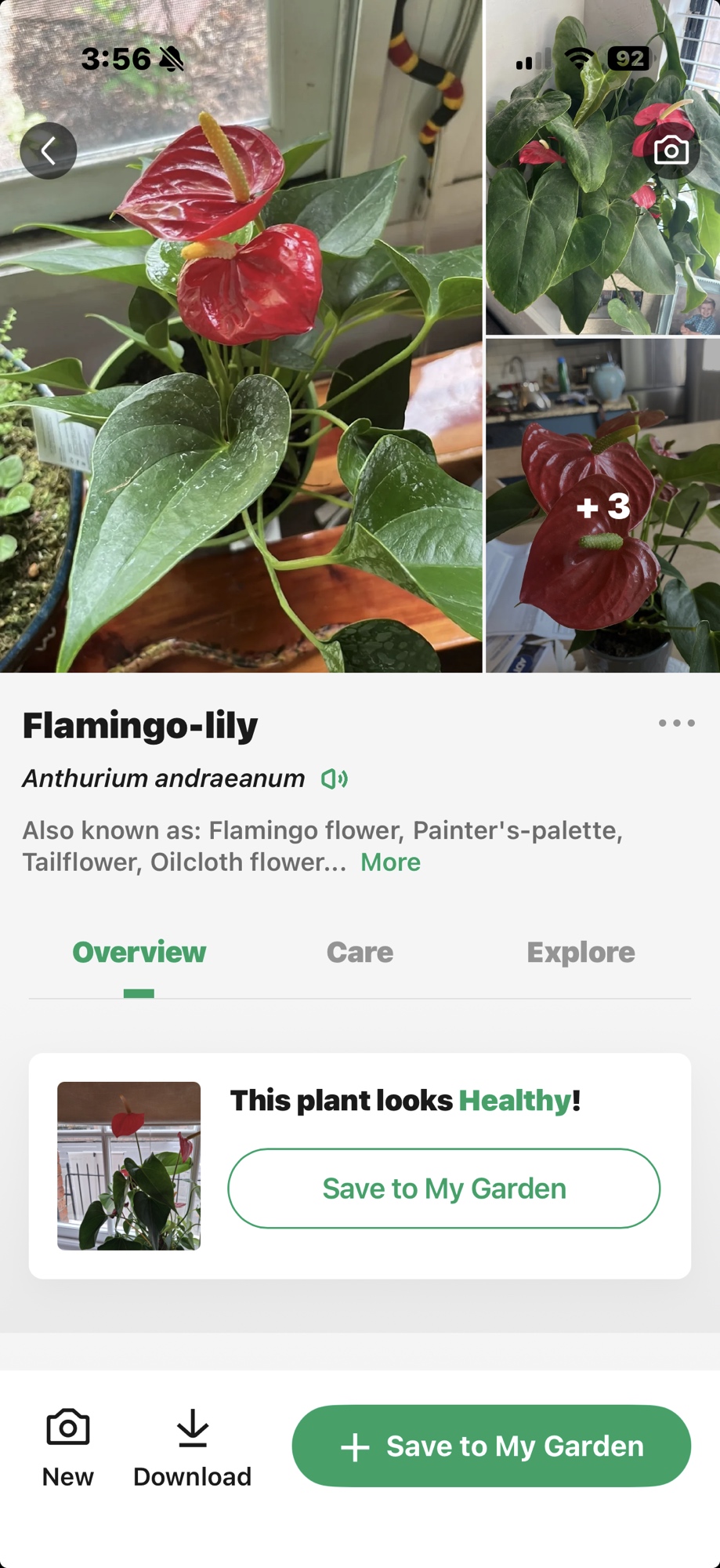Tap the camera icon on the photo
Image resolution: width=720 pixels, height=1568 pixels.
671,151
